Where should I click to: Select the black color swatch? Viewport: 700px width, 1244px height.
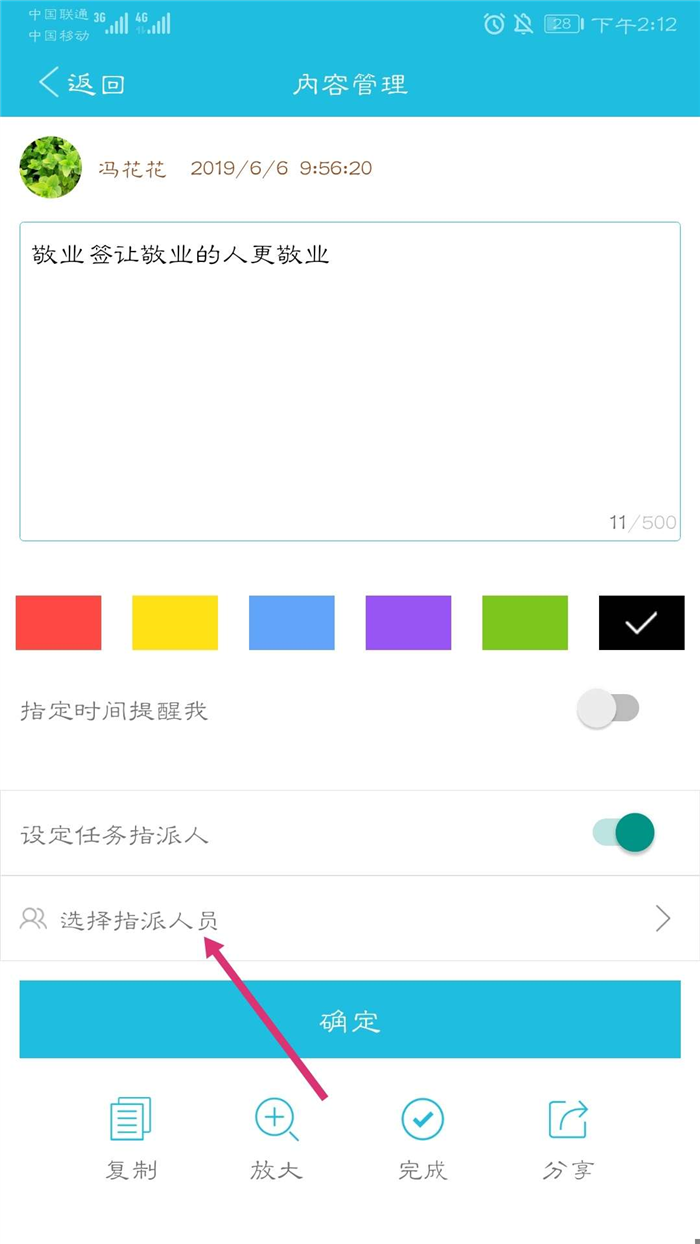coord(642,623)
